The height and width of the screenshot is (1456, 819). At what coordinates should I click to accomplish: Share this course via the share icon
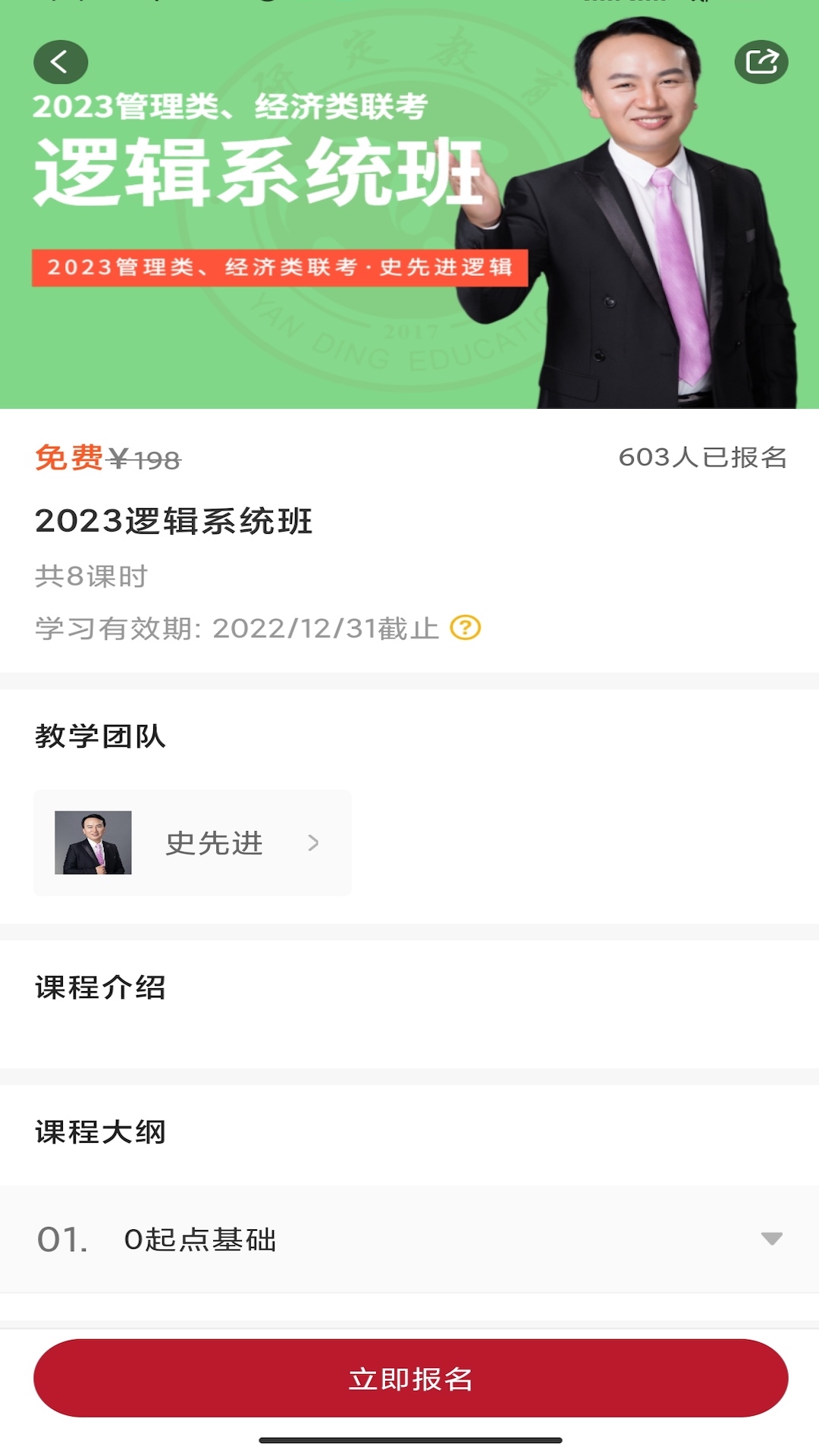point(761,62)
